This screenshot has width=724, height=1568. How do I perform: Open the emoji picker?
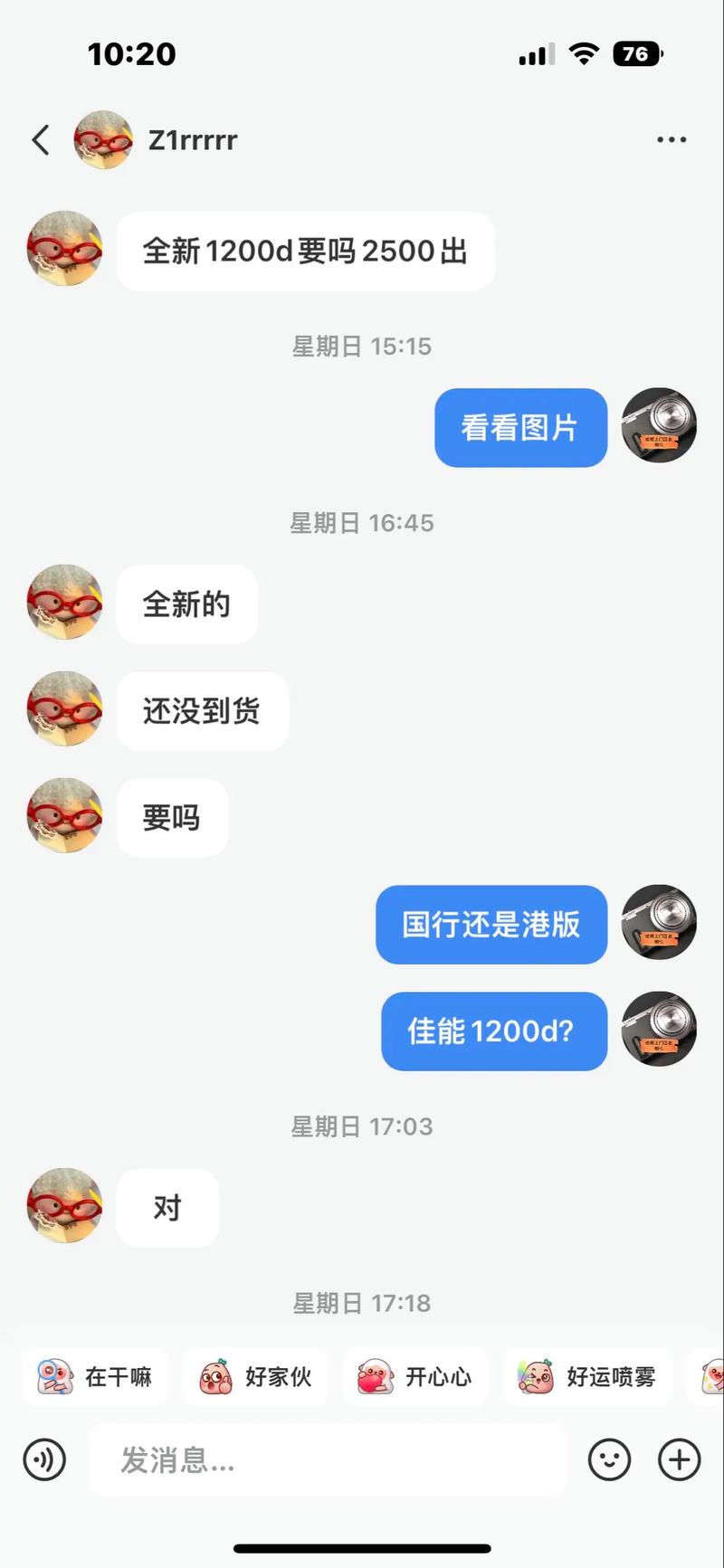pyautogui.click(x=609, y=1459)
